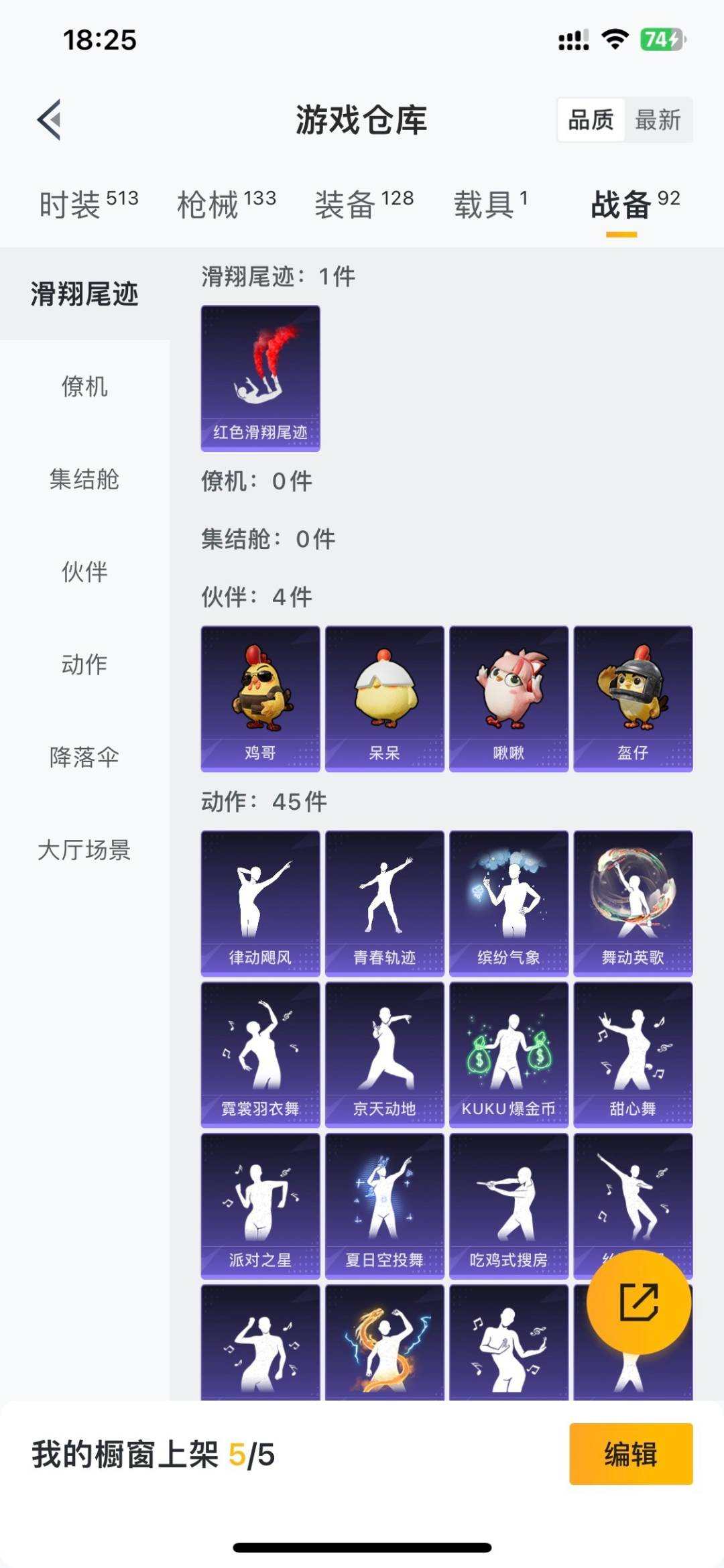Open the 大厅场景 category
Screen dimensions: 724x1568
(x=85, y=850)
